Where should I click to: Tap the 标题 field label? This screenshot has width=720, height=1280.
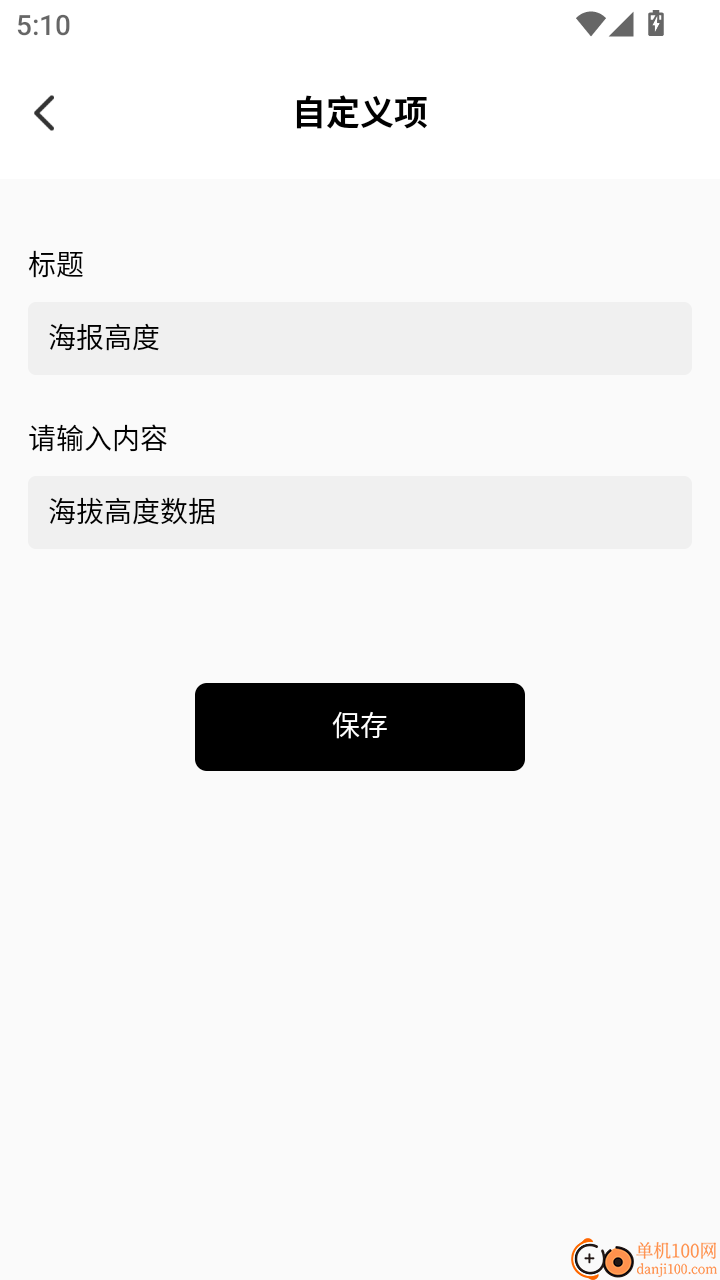pos(55,264)
